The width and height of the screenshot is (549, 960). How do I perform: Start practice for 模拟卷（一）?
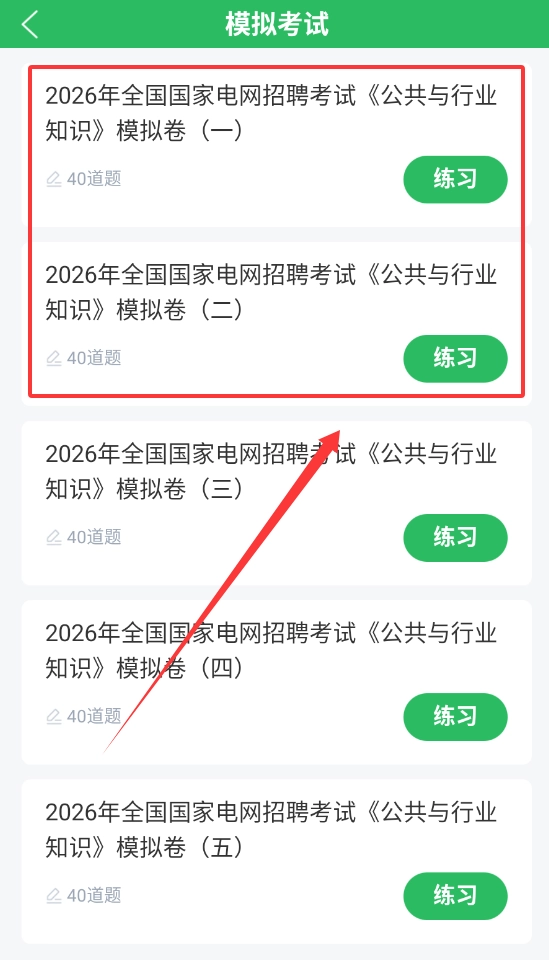(x=455, y=179)
